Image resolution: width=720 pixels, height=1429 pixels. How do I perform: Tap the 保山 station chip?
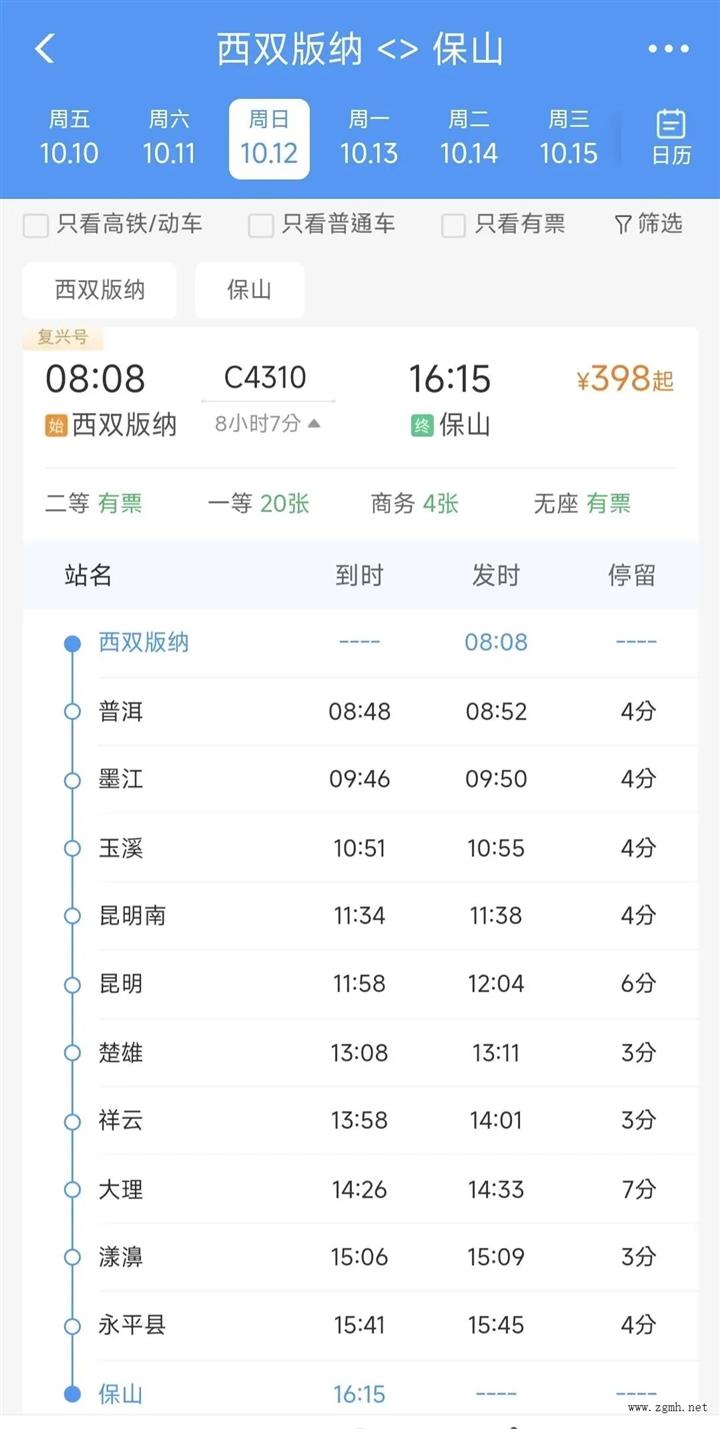pos(249,290)
